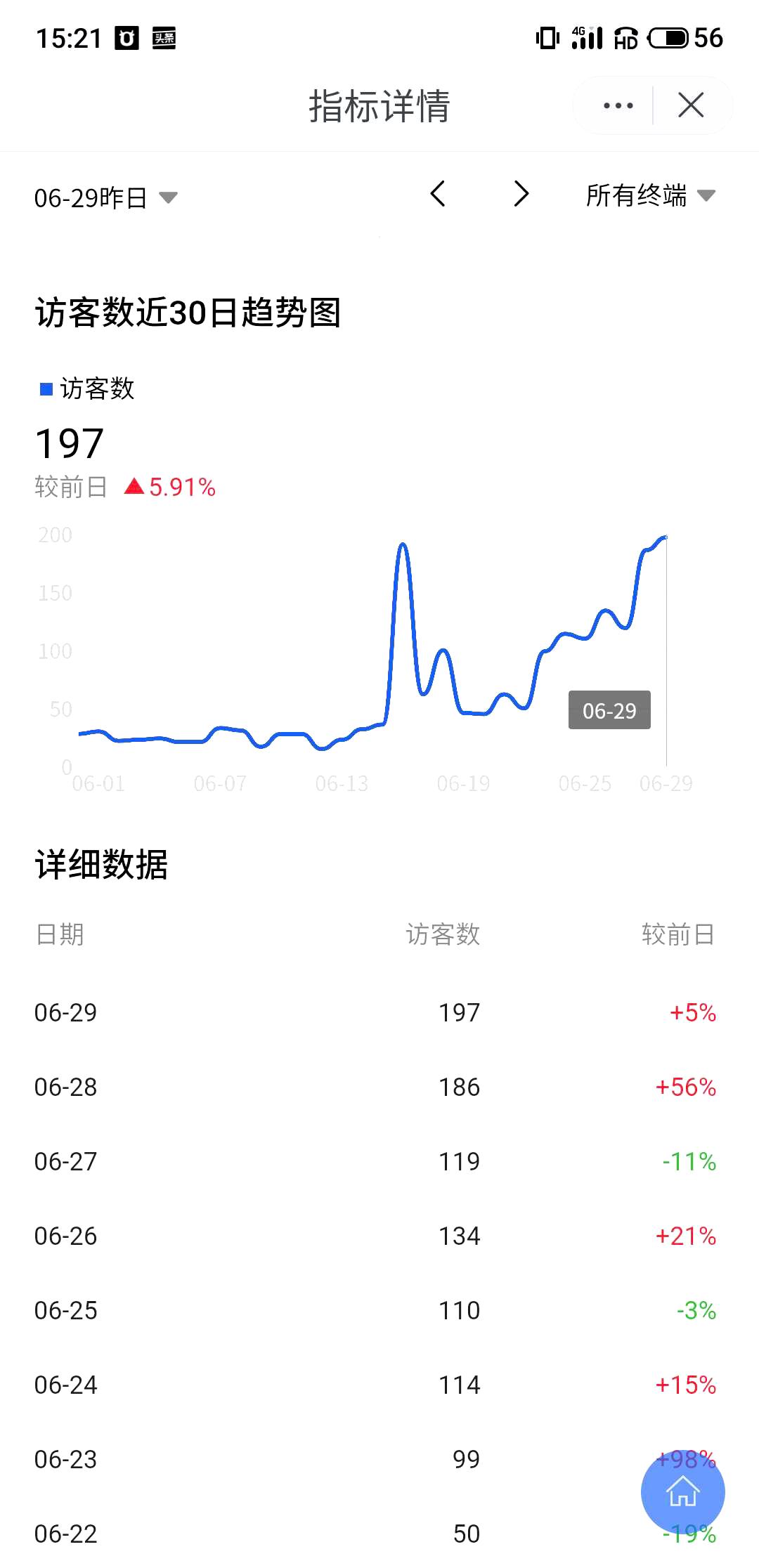Go to previous day with left arrow
The image size is (759, 1568).
(x=439, y=195)
